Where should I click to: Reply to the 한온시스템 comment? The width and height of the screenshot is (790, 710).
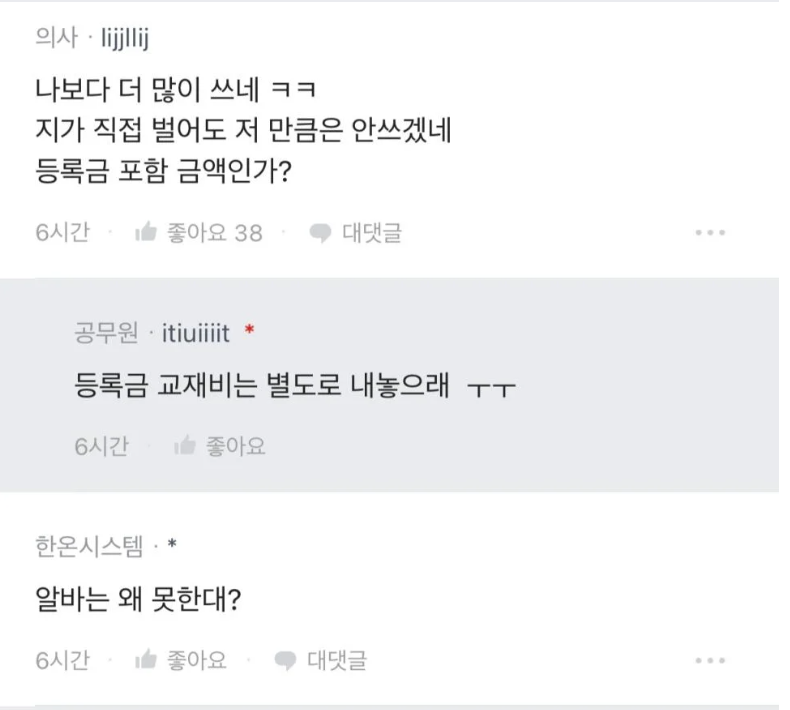[320, 660]
